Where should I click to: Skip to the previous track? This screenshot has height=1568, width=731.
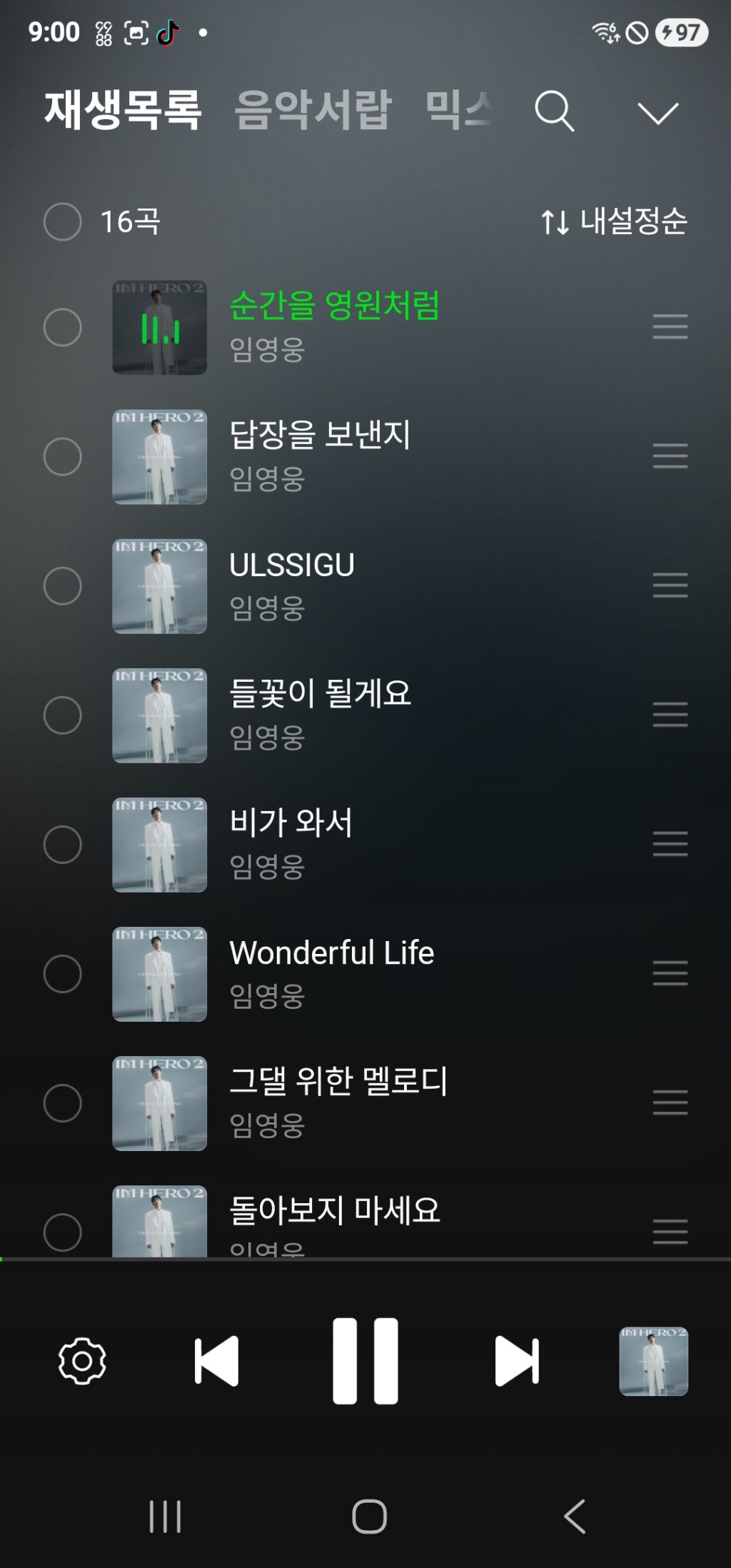pos(216,1361)
